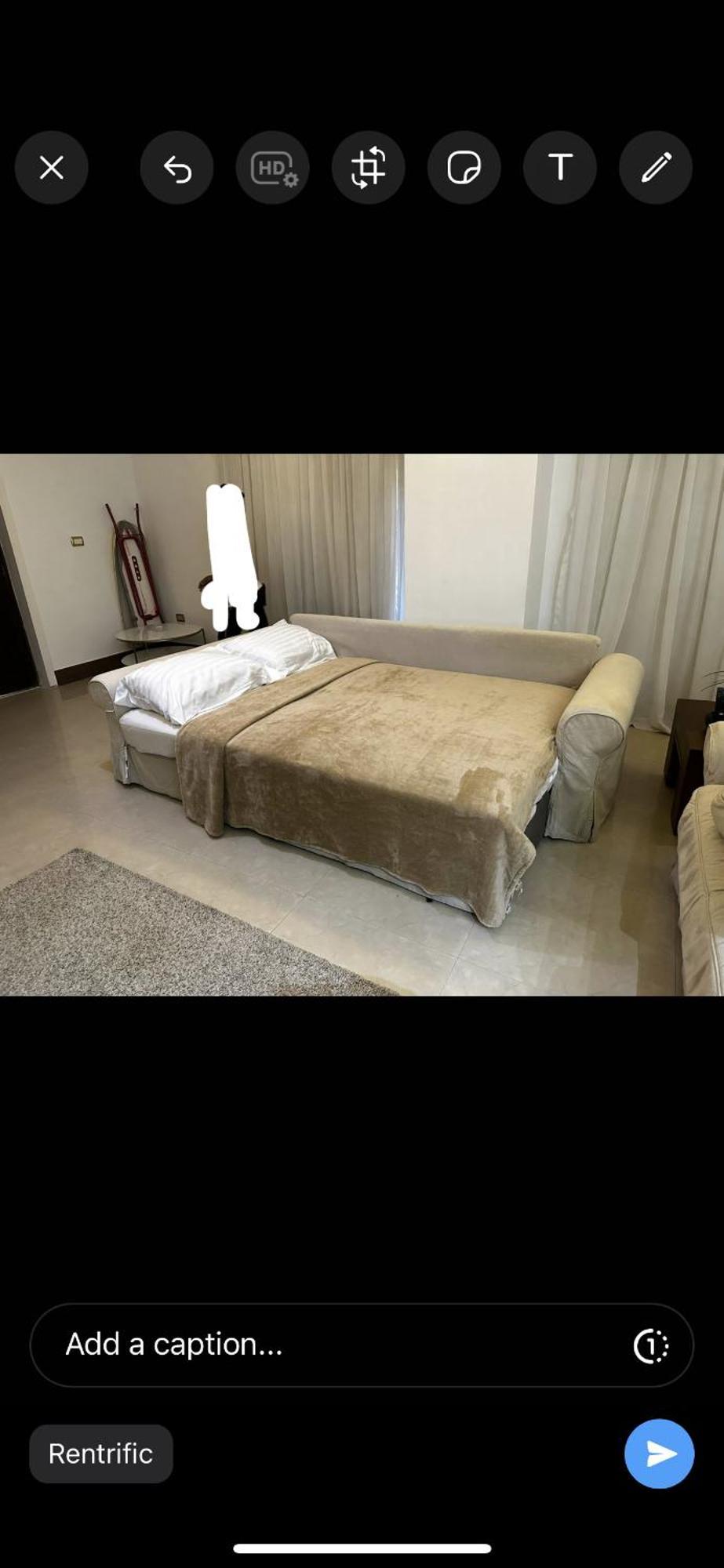Toggle the view once option
The image size is (724, 1568).
pos(650,1346)
